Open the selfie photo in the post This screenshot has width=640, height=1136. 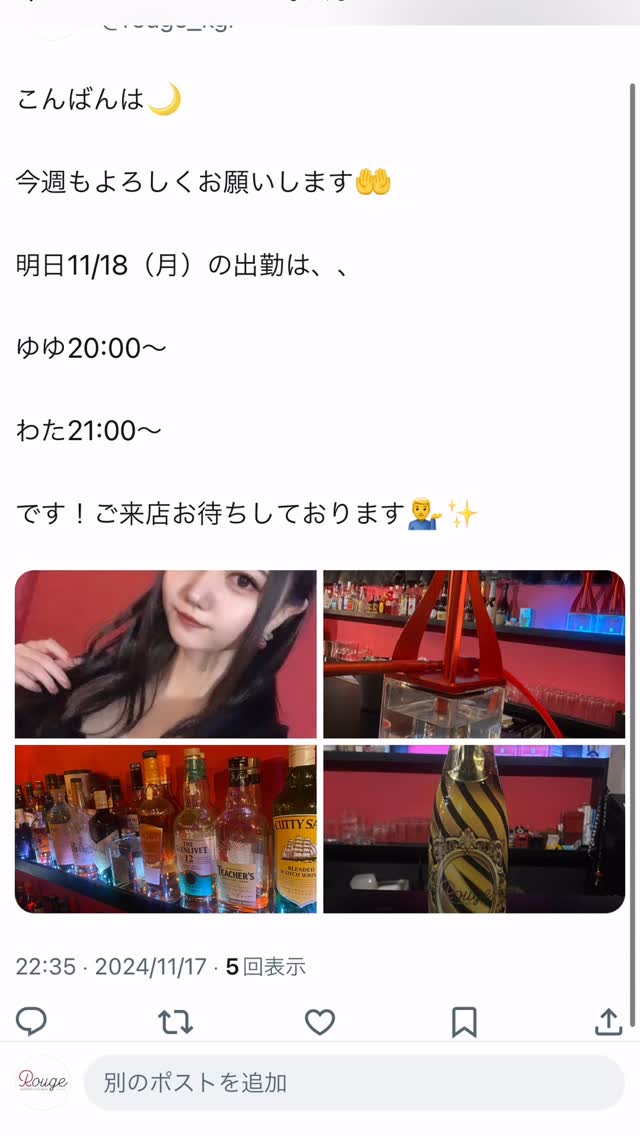pos(166,654)
